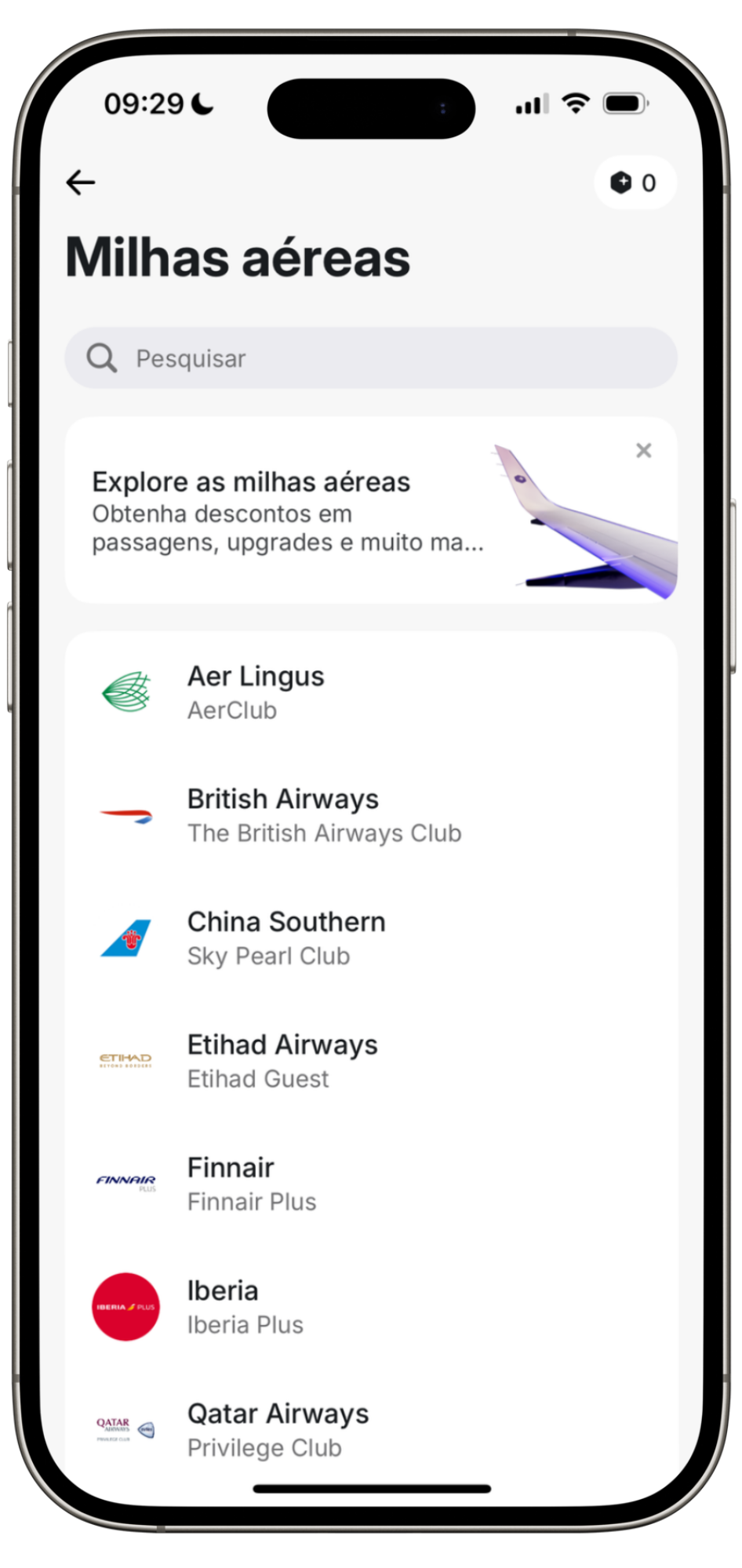Choose China Southern Sky Pearl Club
Screen dimensions: 742x1568
click(x=370, y=938)
